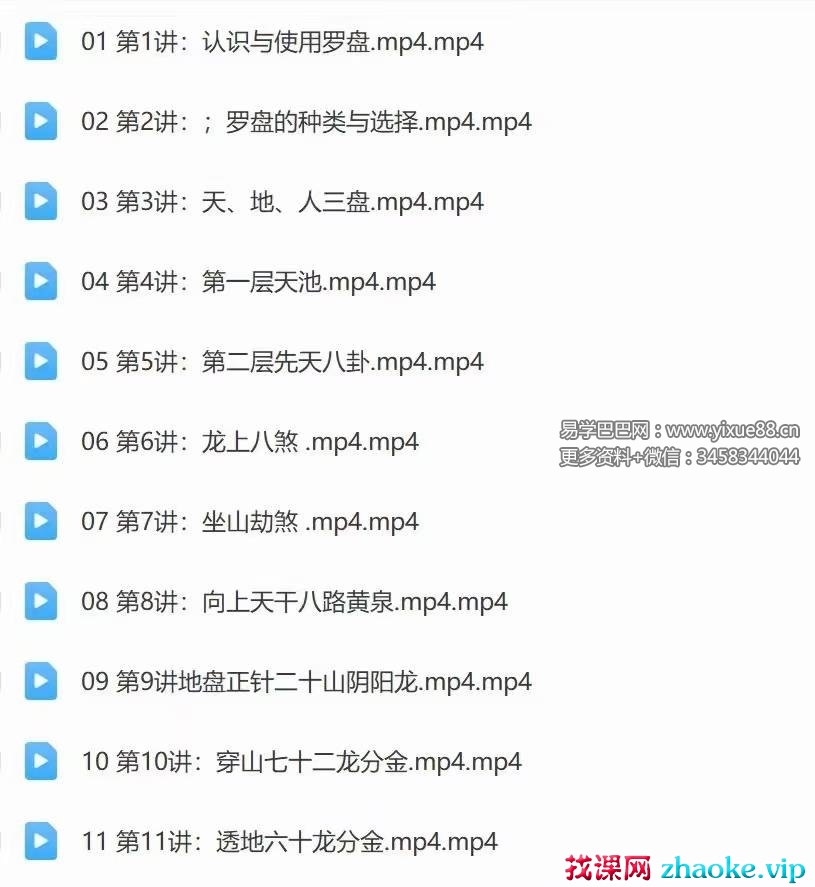Viewport: 815px width, 887px height.
Task: Play file 03 第3讲 天、地、人三盘
Action: [x=282, y=202]
